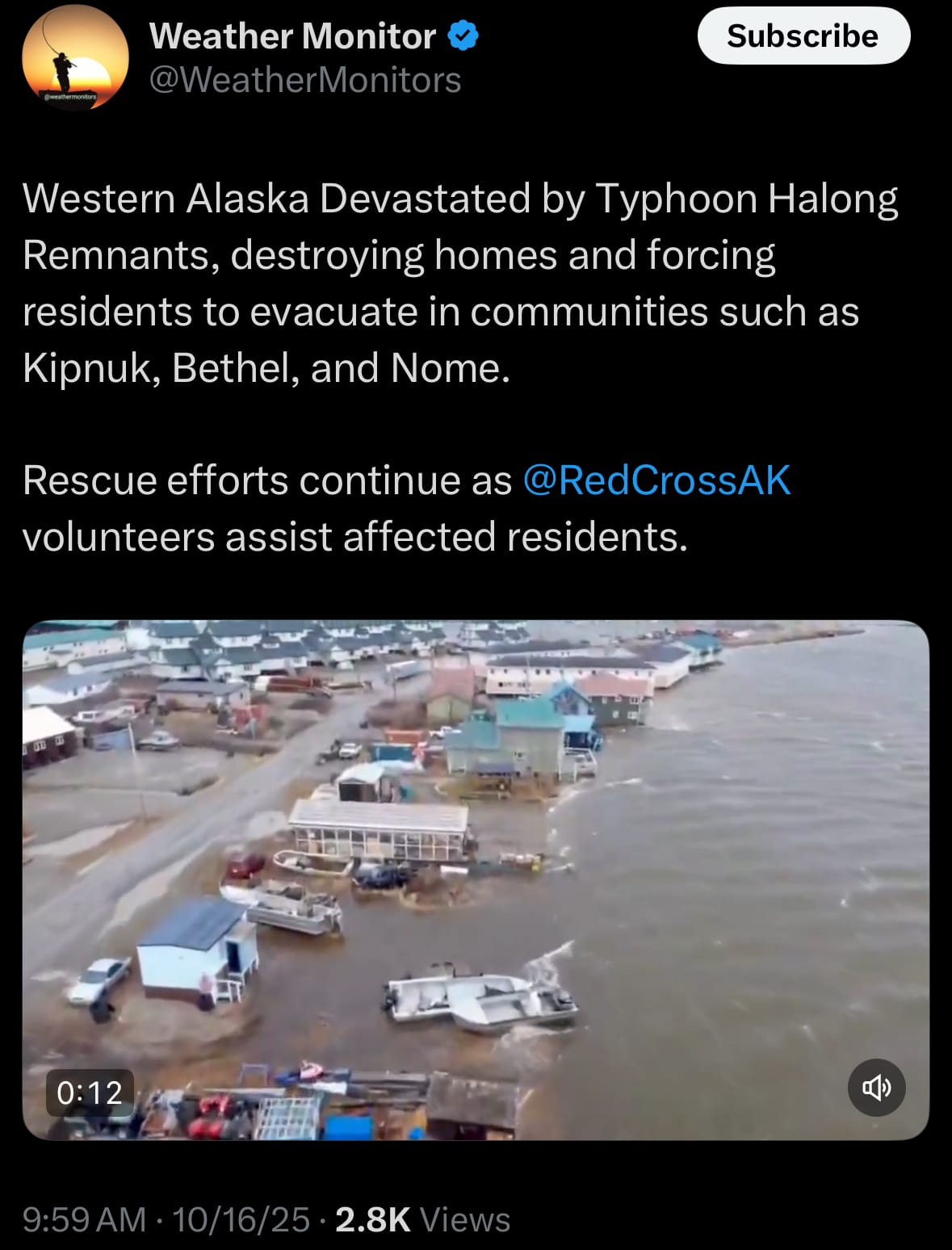Viewport: 952px width, 1250px height.
Task: Open the @RedCrossAK mention link
Action: (656, 480)
